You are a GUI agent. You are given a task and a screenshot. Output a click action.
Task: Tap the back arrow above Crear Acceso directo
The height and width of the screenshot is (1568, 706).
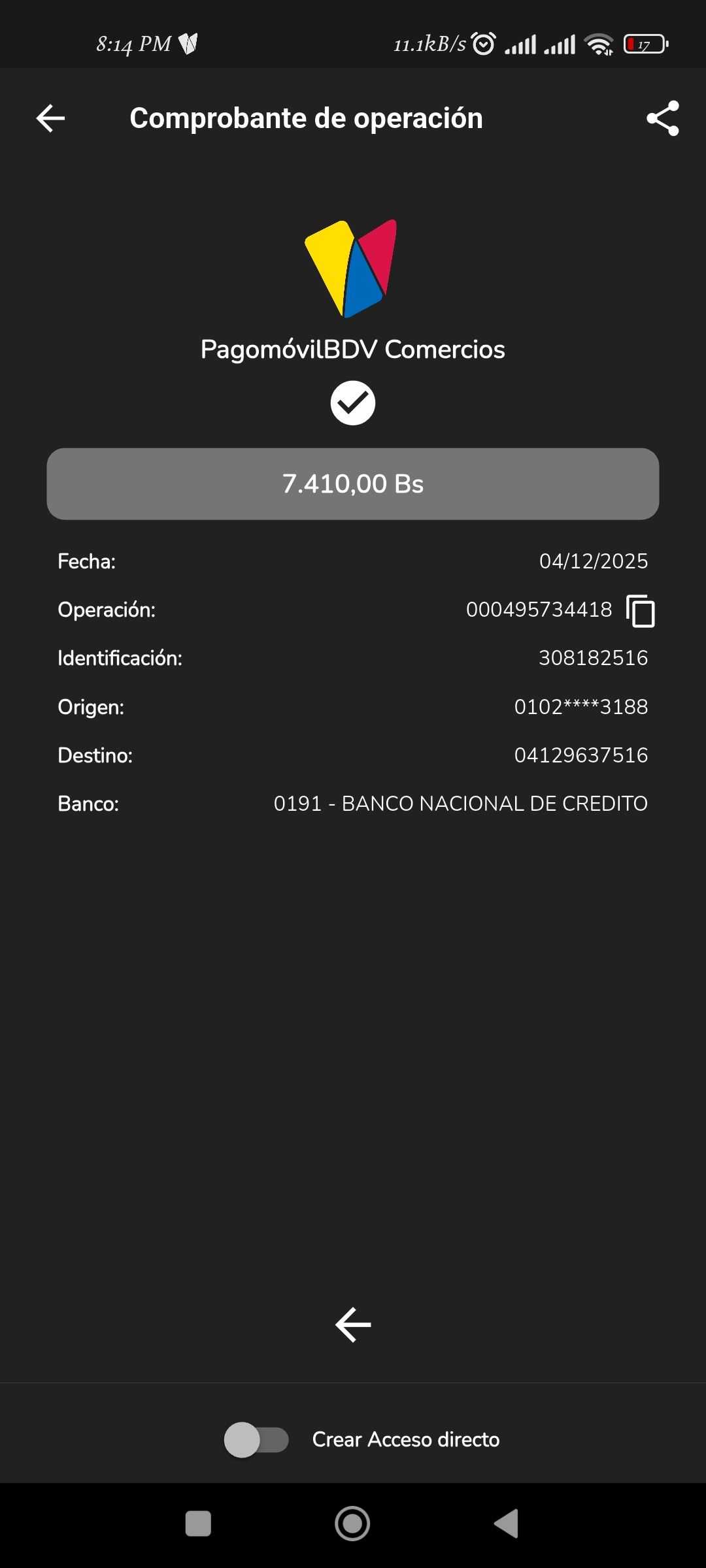coord(353,1325)
